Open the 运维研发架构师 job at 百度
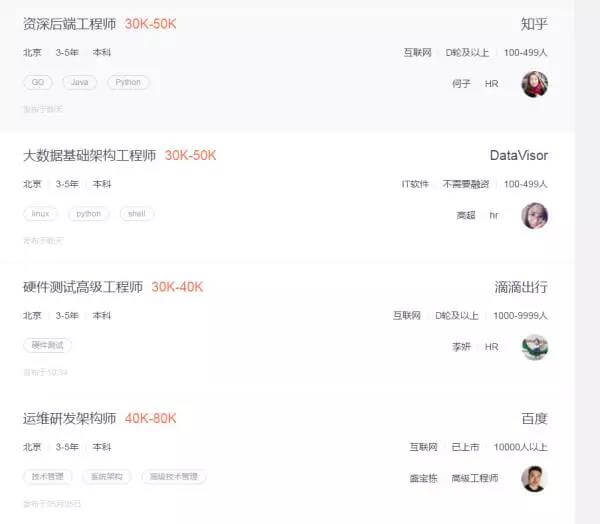Screen dimensions: 600x524 pos(70,418)
